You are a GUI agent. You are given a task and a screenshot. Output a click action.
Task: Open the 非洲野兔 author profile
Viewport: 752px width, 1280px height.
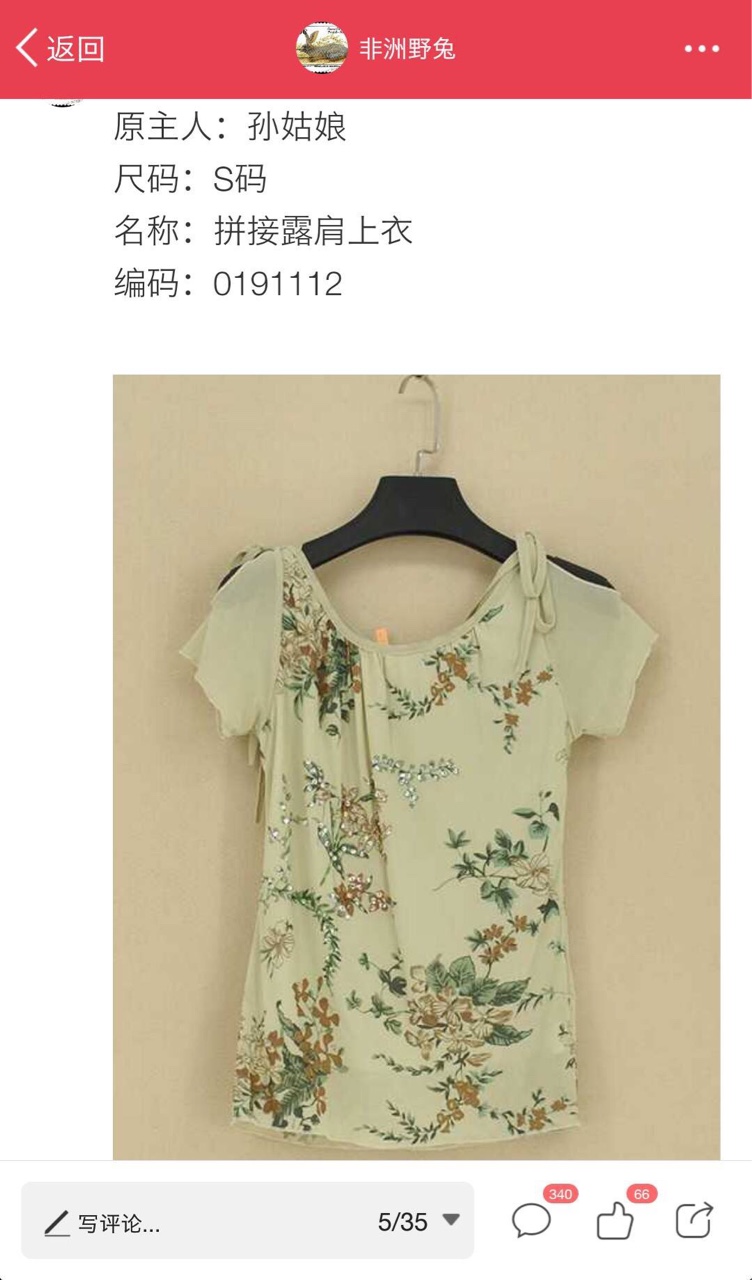pyautogui.click(x=376, y=48)
